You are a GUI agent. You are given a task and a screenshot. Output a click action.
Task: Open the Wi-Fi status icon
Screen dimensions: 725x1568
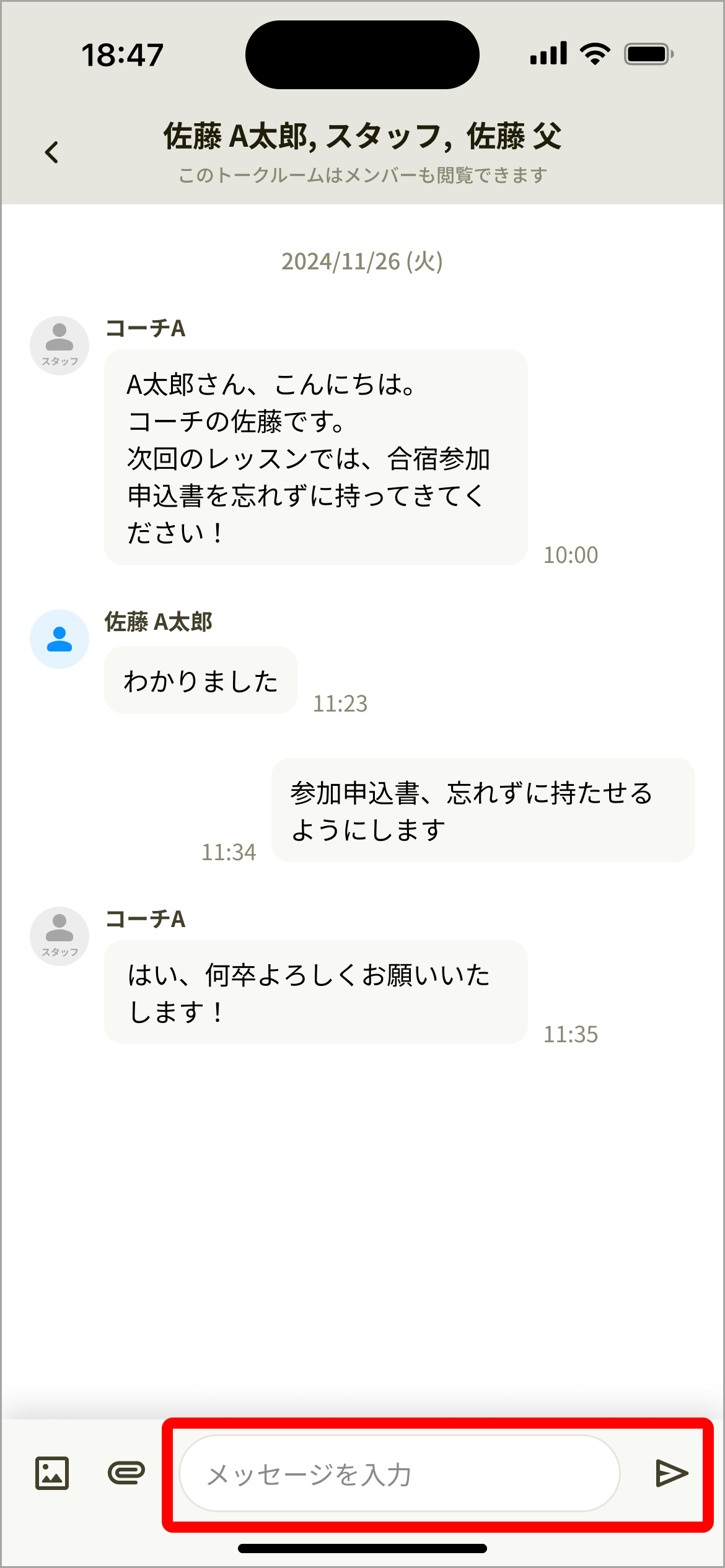point(594,54)
